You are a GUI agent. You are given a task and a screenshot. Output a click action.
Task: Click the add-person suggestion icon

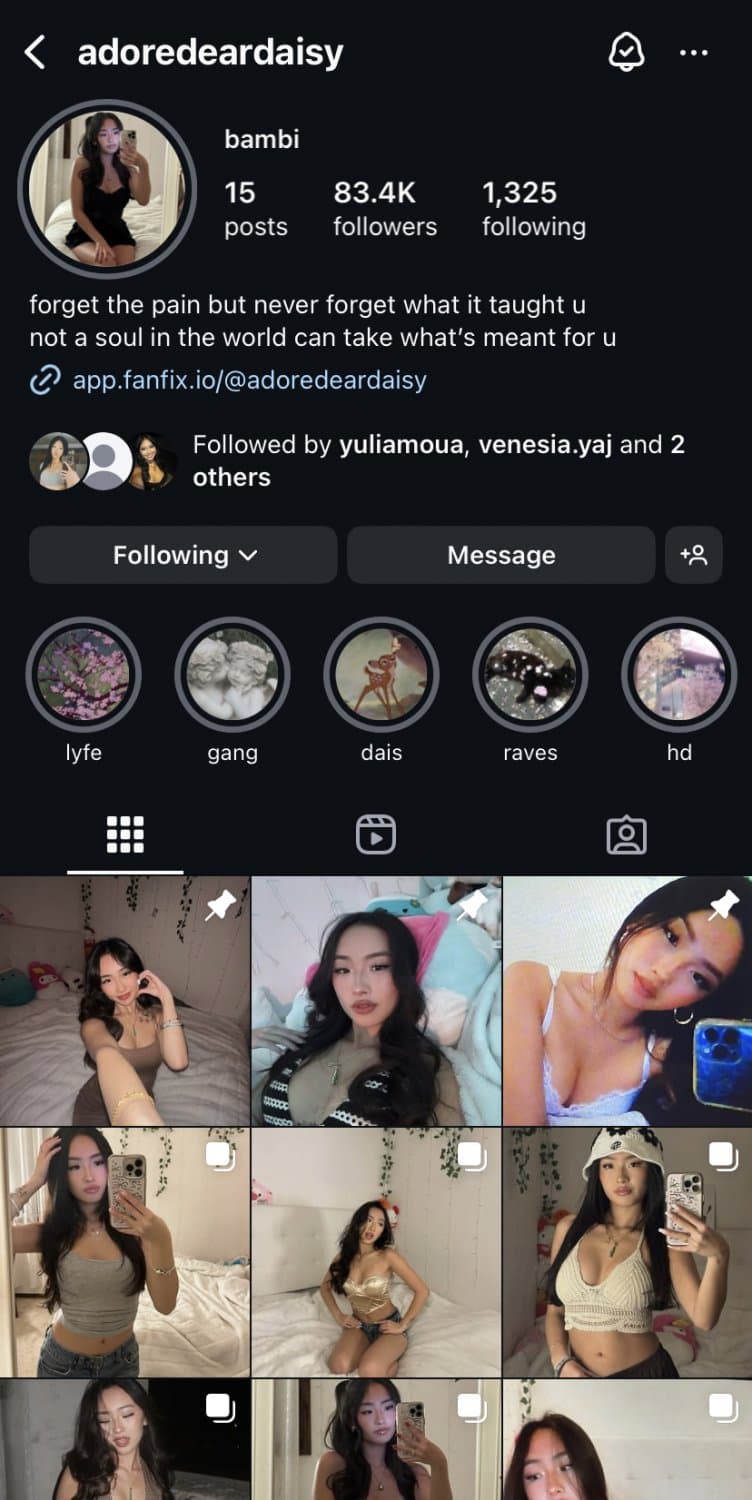tap(694, 555)
